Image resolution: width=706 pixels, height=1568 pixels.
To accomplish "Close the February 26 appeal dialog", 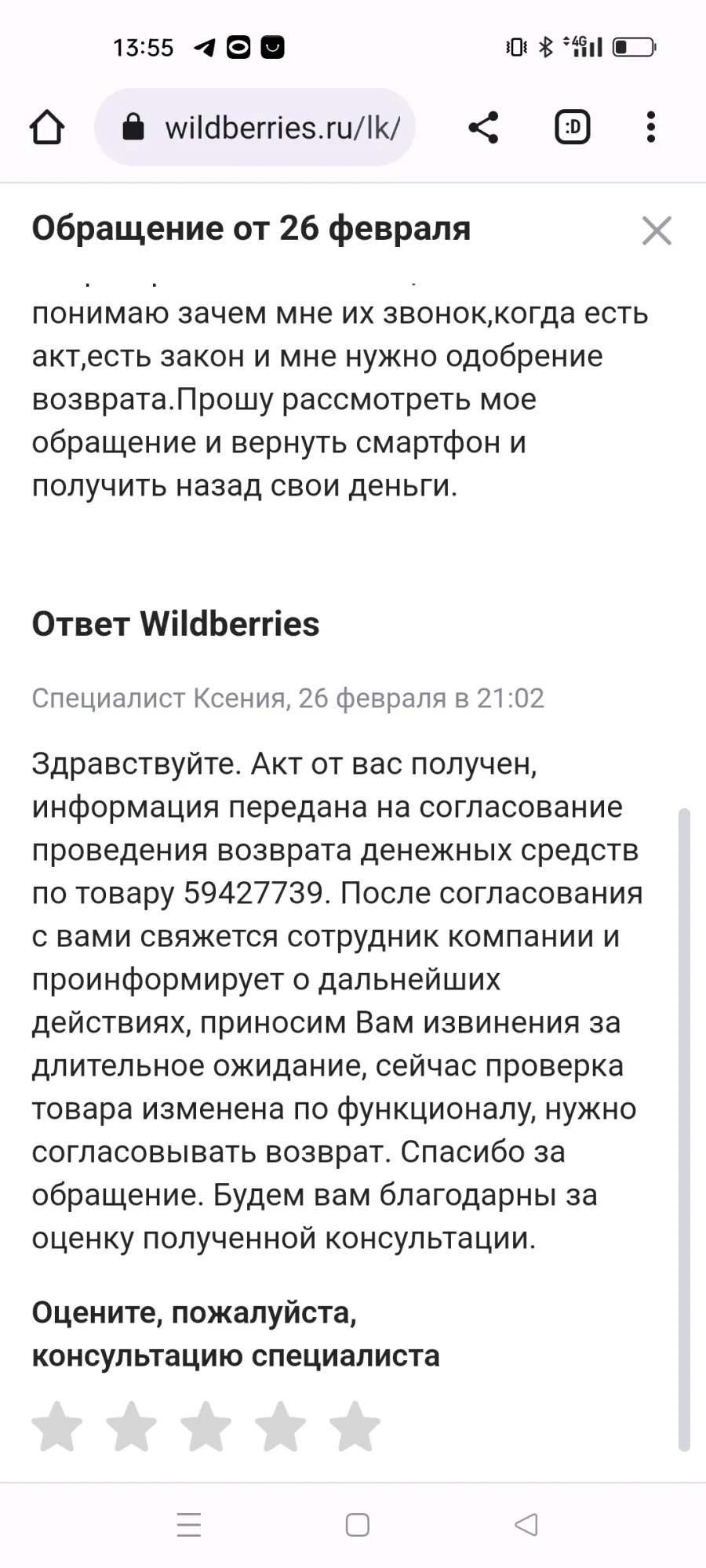I will pyautogui.click(x=657, y=230).
